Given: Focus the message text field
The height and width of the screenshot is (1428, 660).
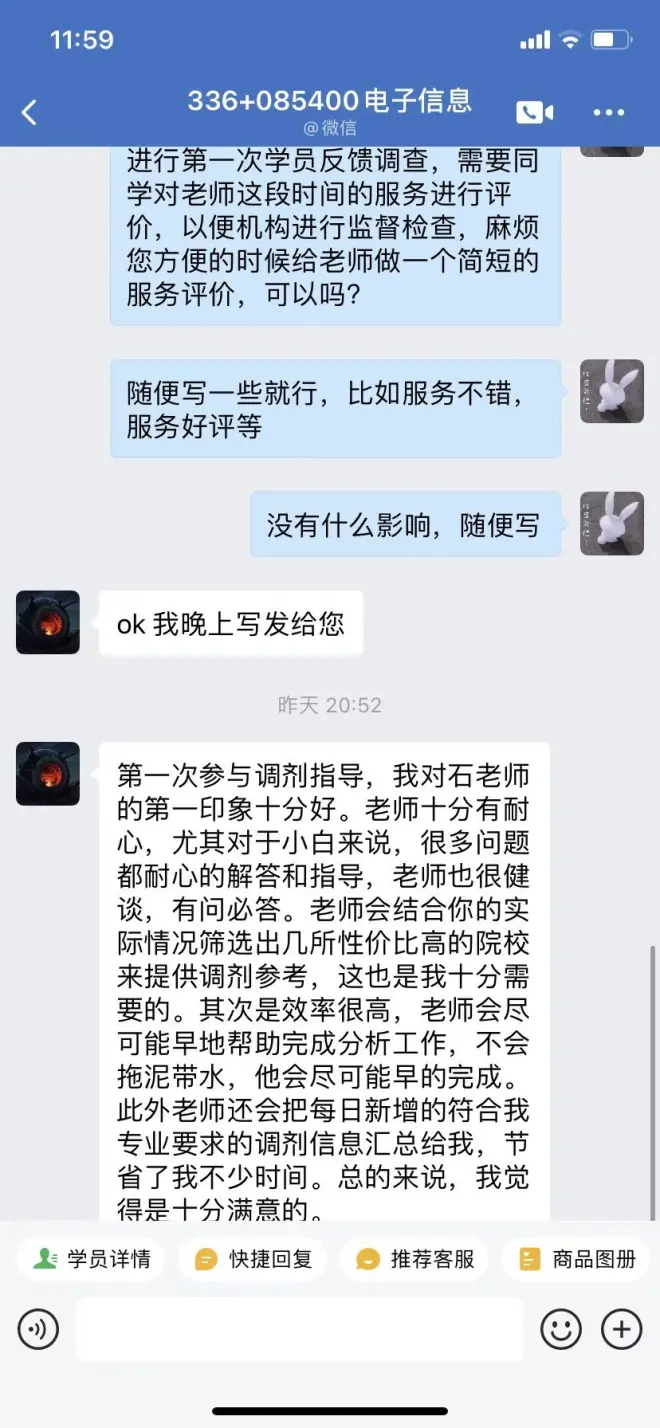Looking at the screenshot, I should coord(299,1329).
